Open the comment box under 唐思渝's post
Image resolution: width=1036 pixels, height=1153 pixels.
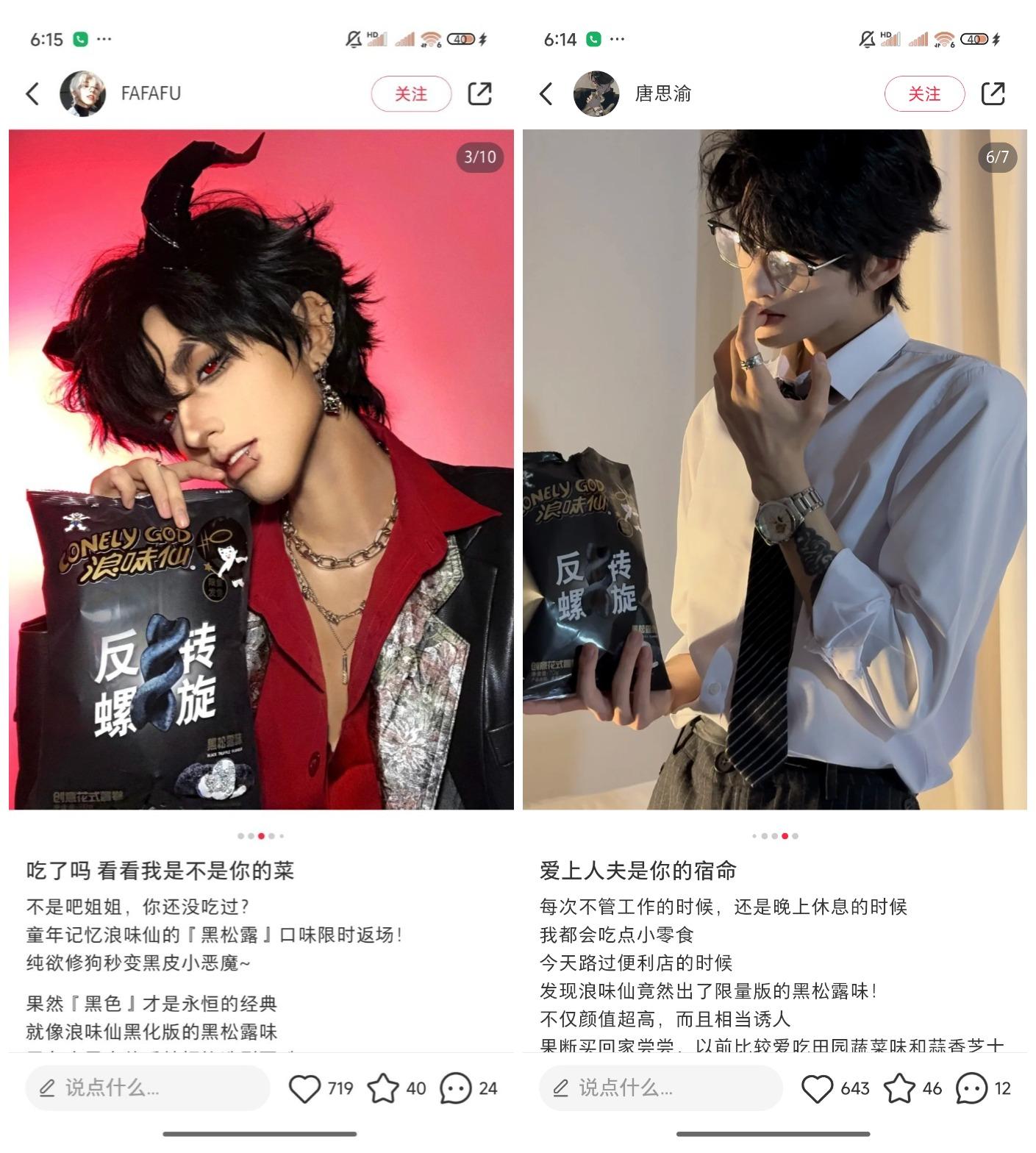(660, 1088)
